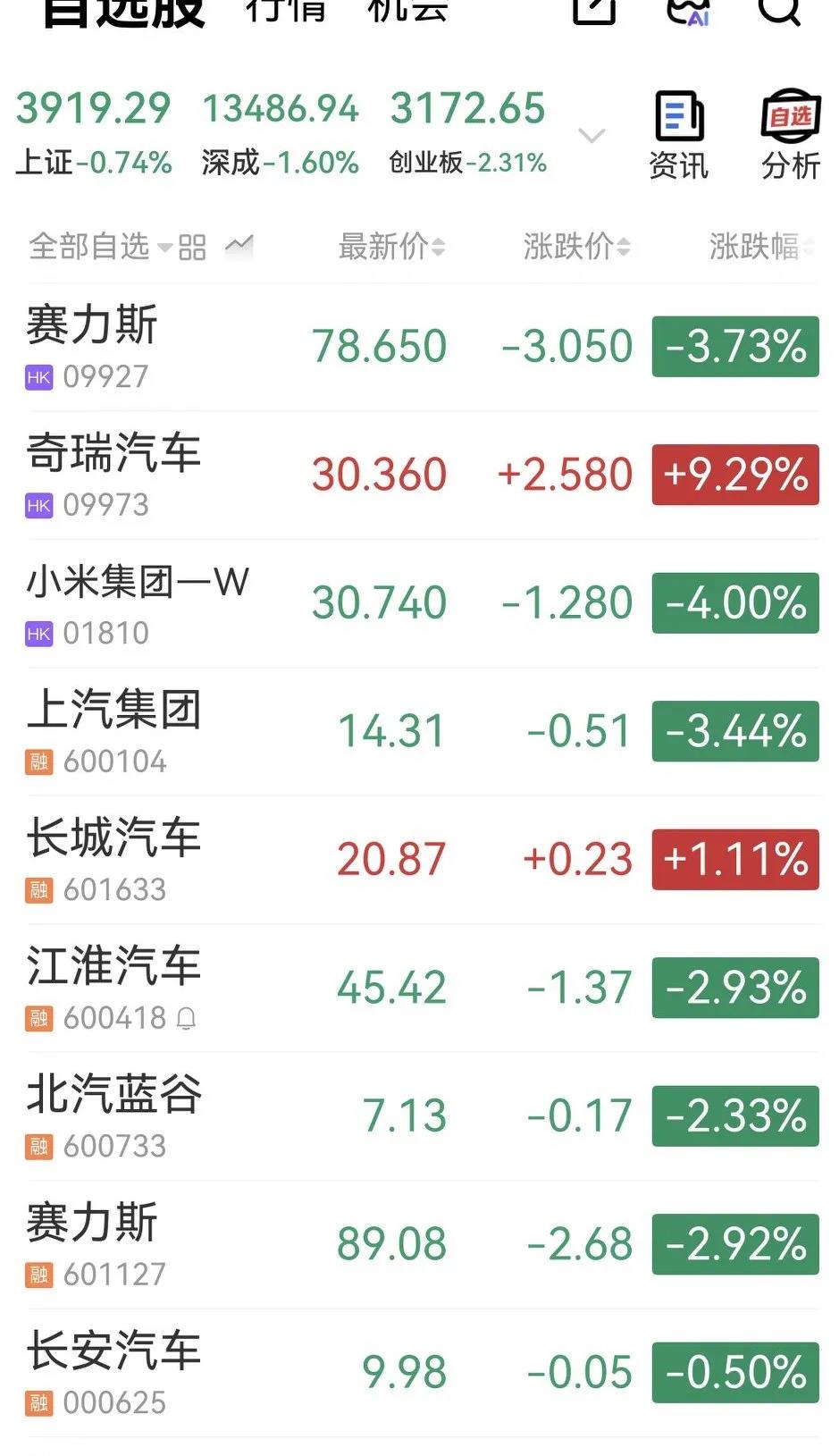Open the search icon in the top bar
The width and height of the screenshot is (839, 1456).
click(x=778, y=9)
